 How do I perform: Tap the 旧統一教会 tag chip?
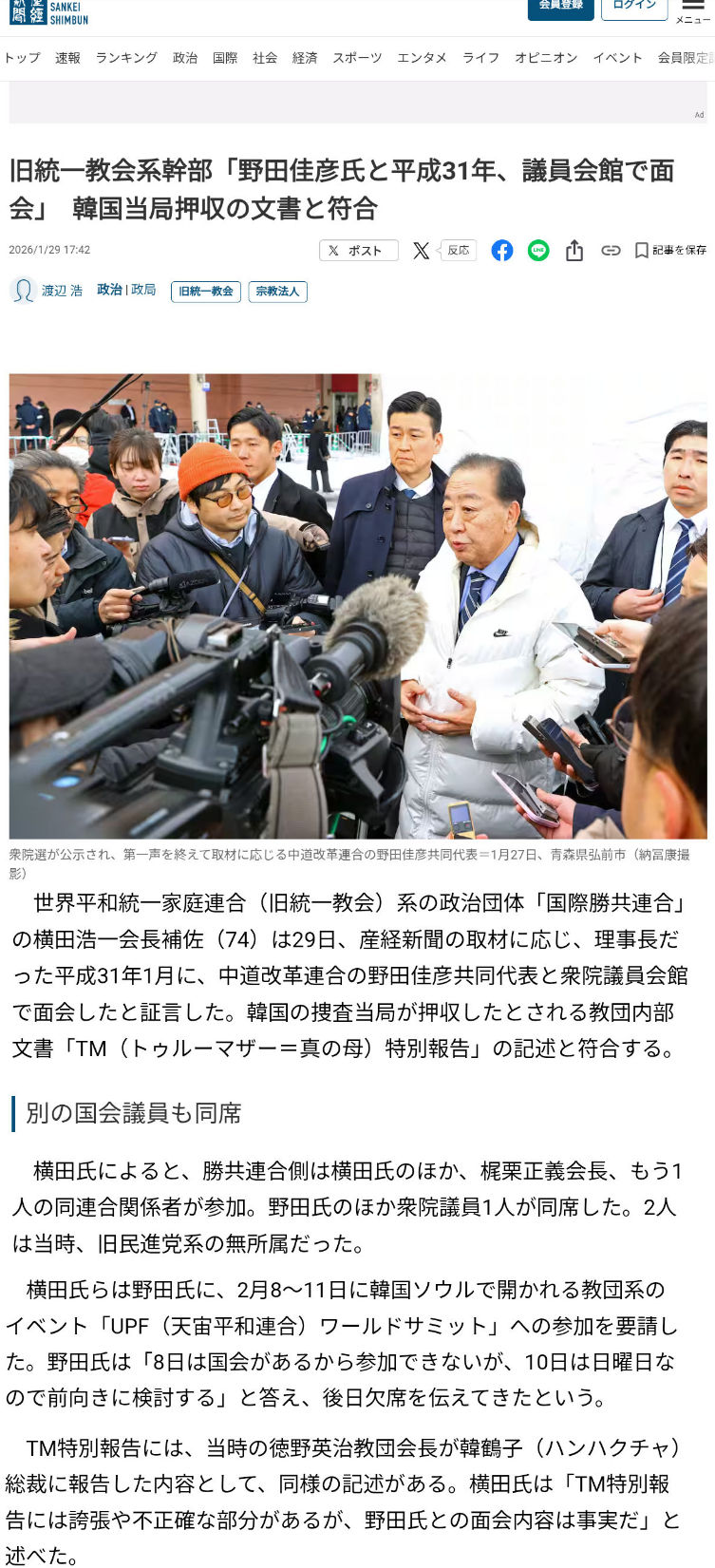(206, 292)
